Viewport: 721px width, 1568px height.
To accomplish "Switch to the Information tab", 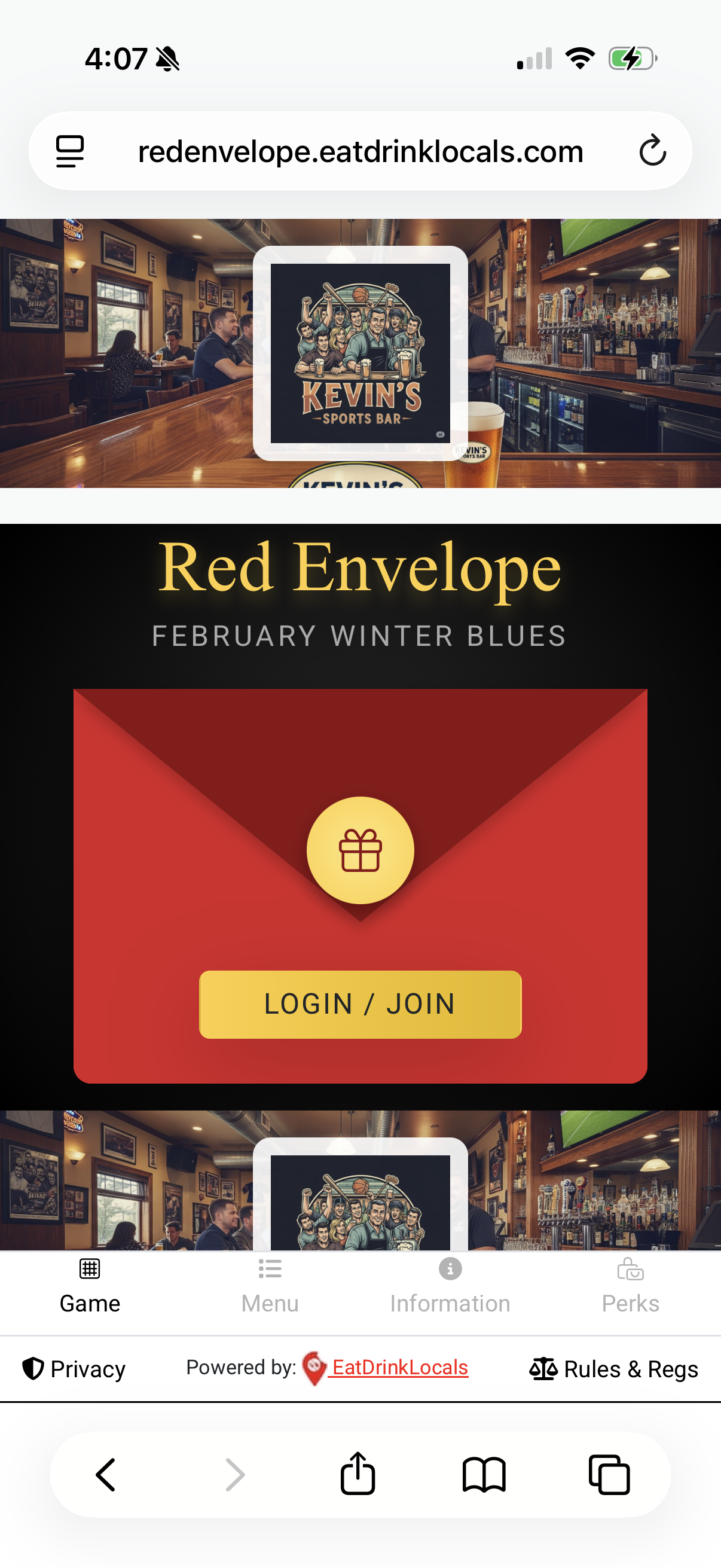I will coord(450,1287).
